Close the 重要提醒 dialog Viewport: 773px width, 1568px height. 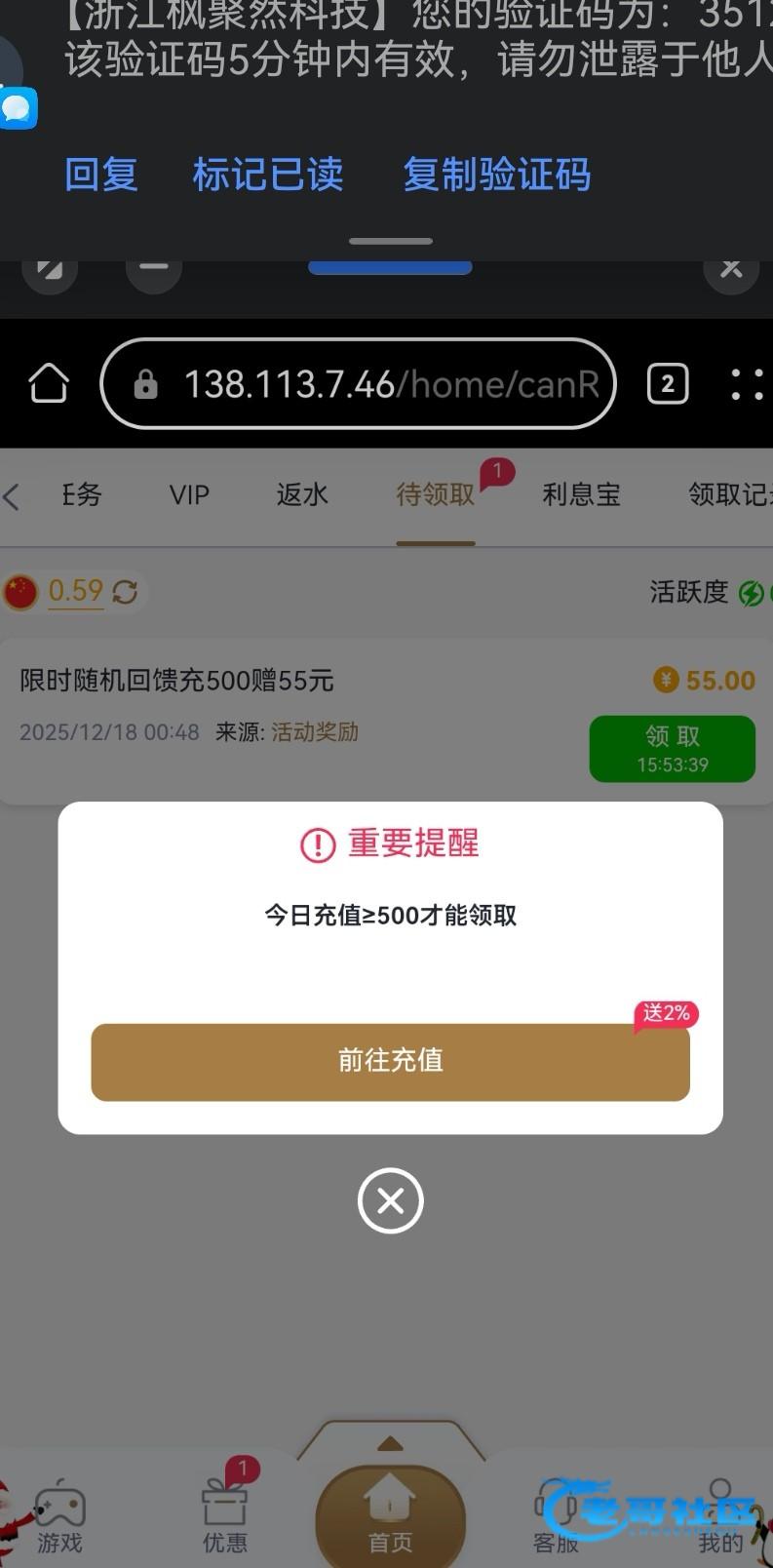tap(390, 1200)
